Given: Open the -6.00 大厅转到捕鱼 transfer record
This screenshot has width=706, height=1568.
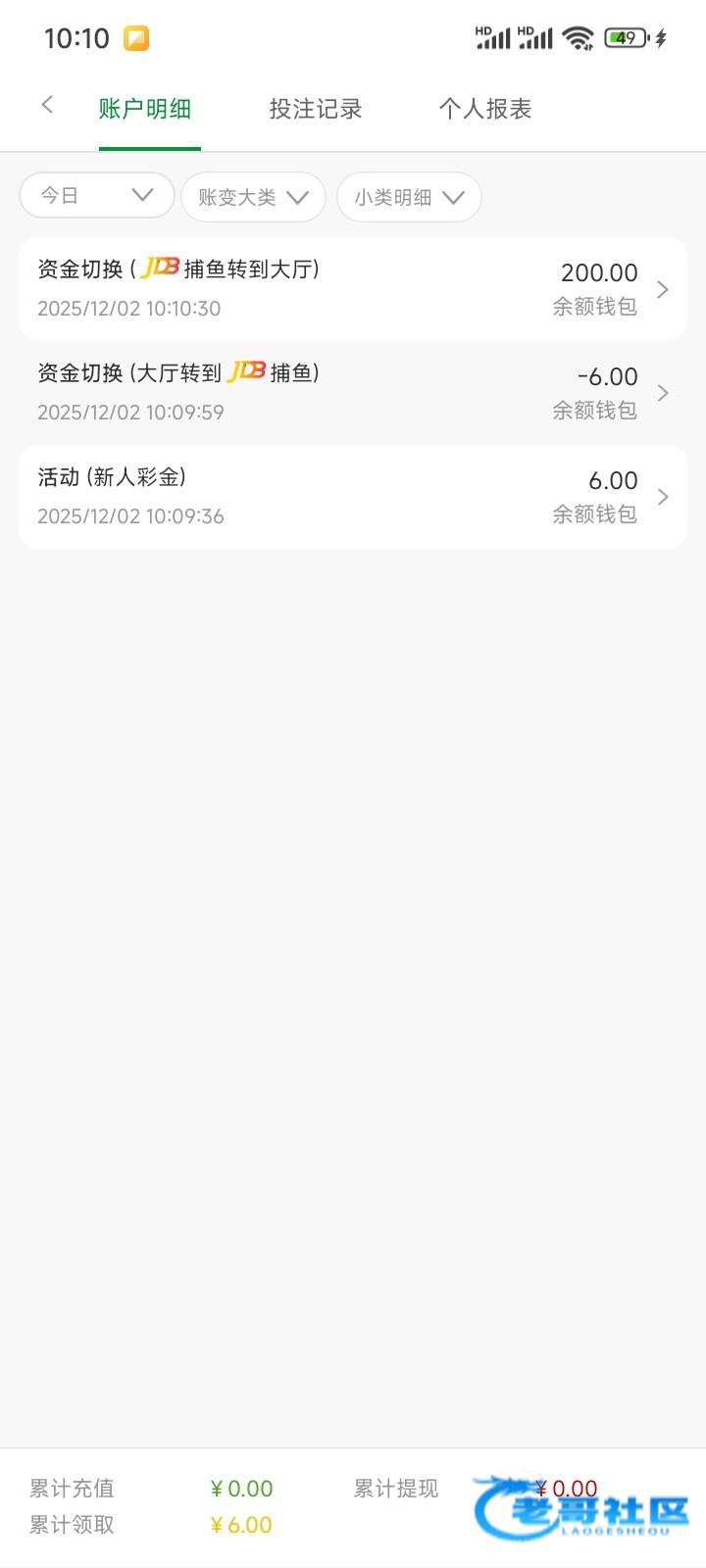Looking at the screenshot, I should click(x=353, y=392).
